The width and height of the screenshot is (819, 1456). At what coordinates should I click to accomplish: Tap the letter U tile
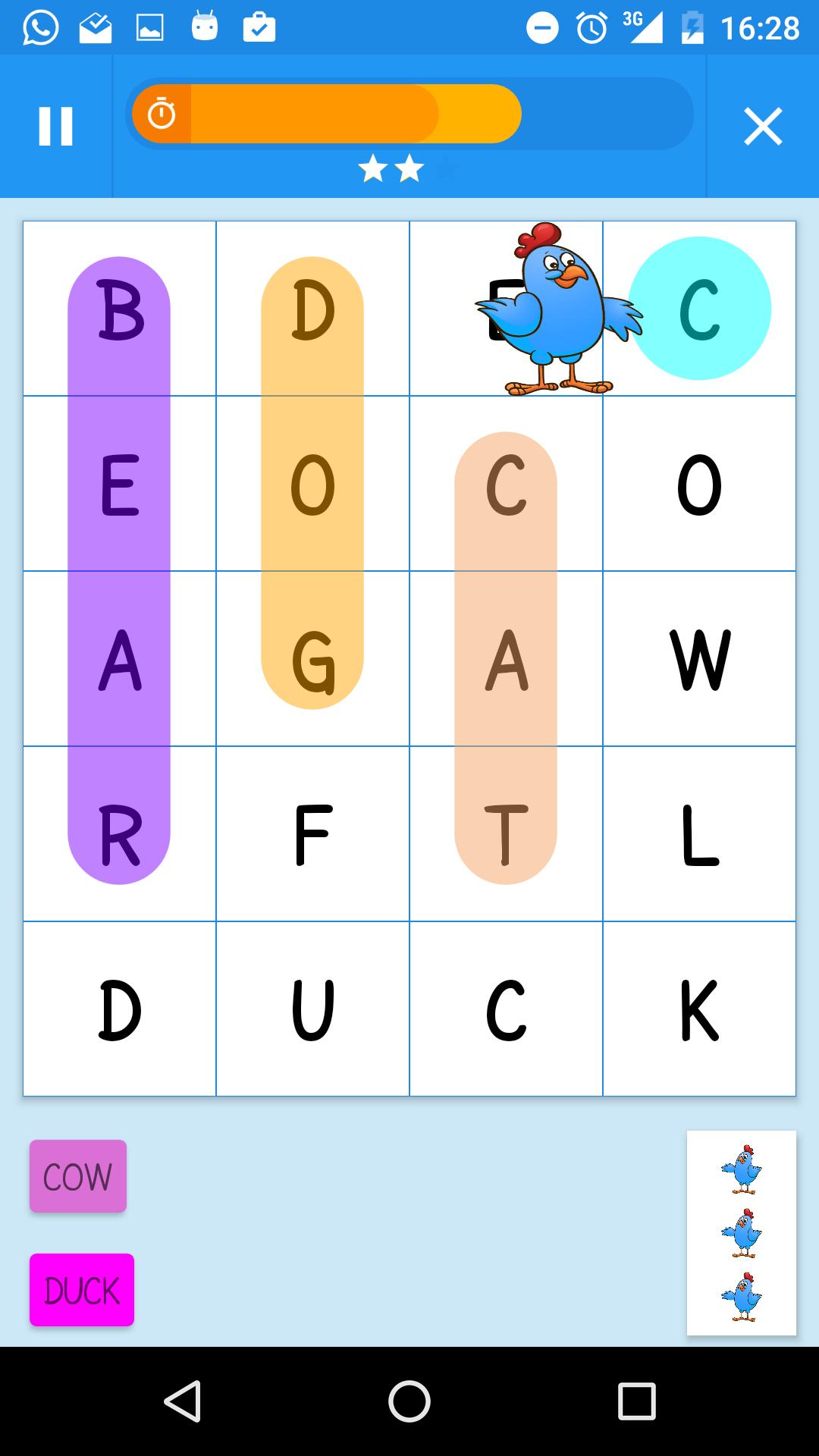coord(312,1009)
